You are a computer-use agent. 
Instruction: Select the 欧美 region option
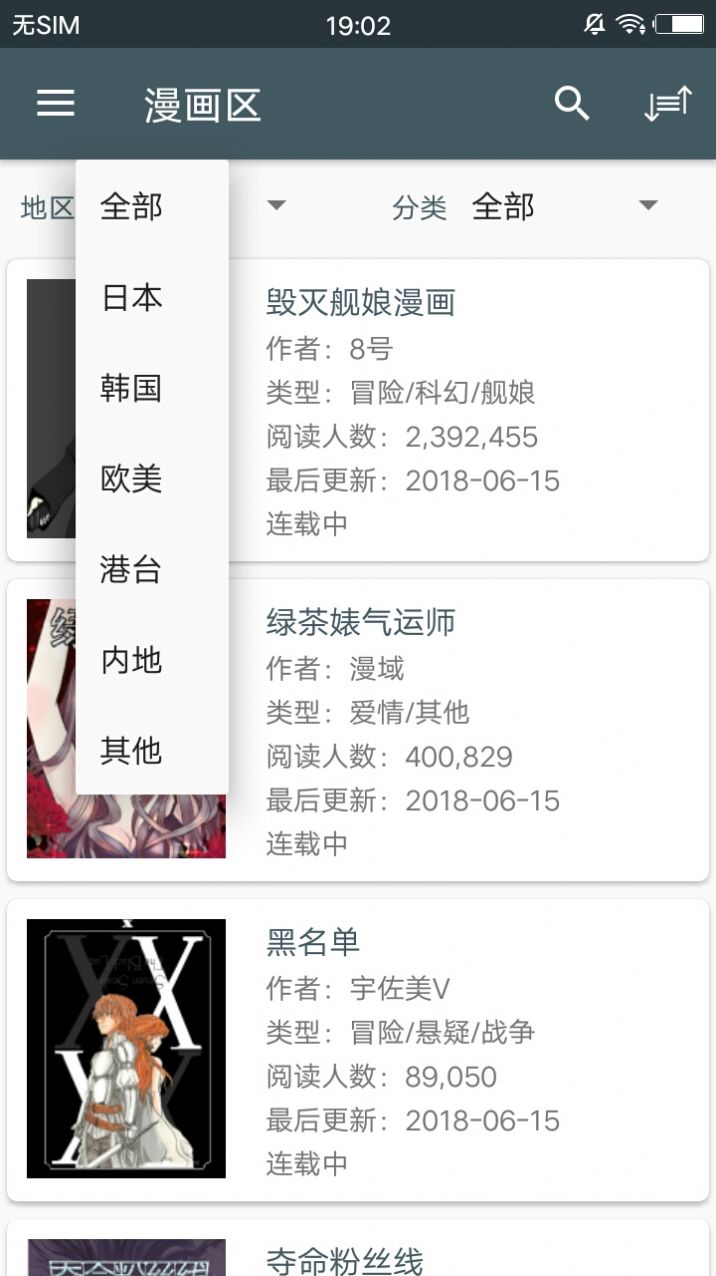click(x=131, y=479)
